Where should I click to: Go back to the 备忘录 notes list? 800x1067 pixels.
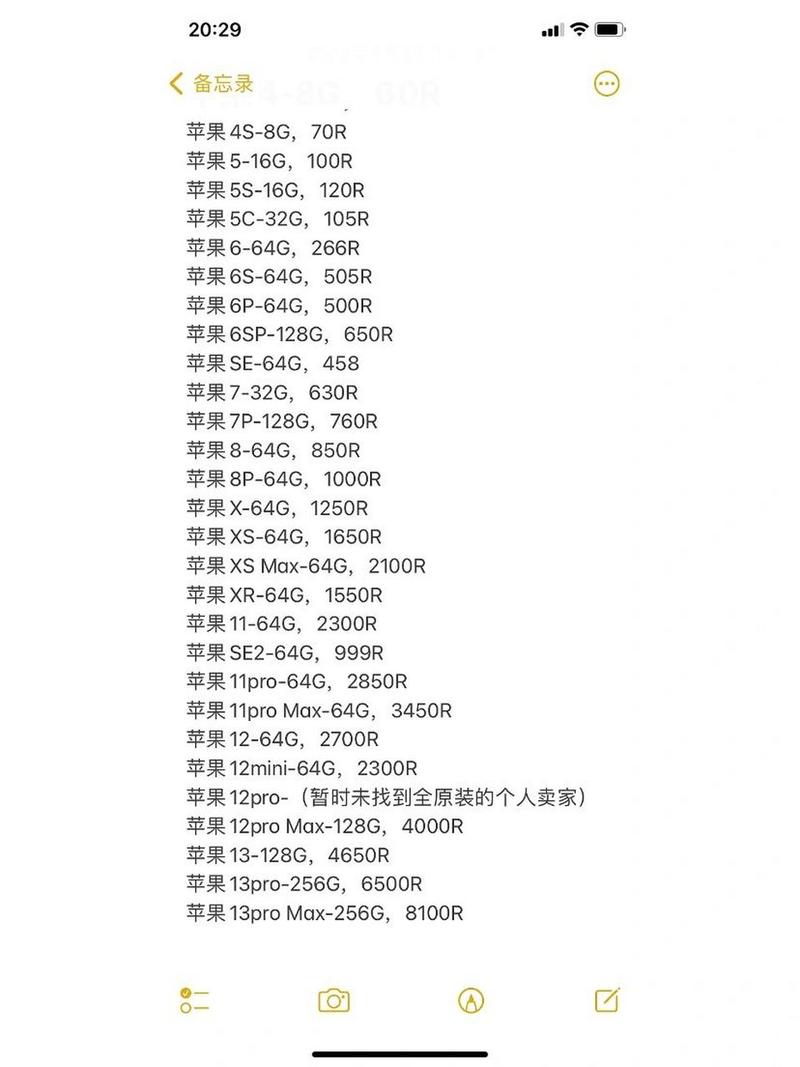(x=210, y=84)
